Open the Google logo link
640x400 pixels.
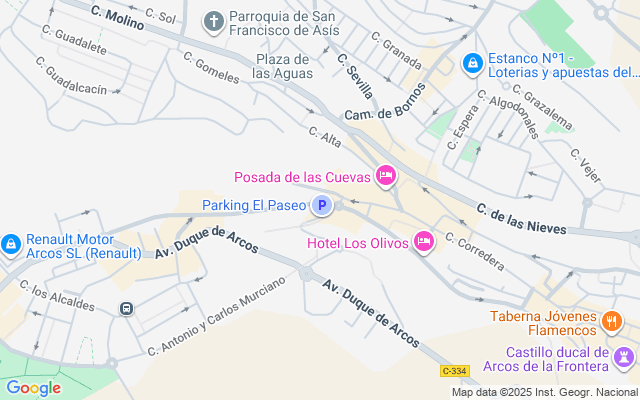pos(33,388)
